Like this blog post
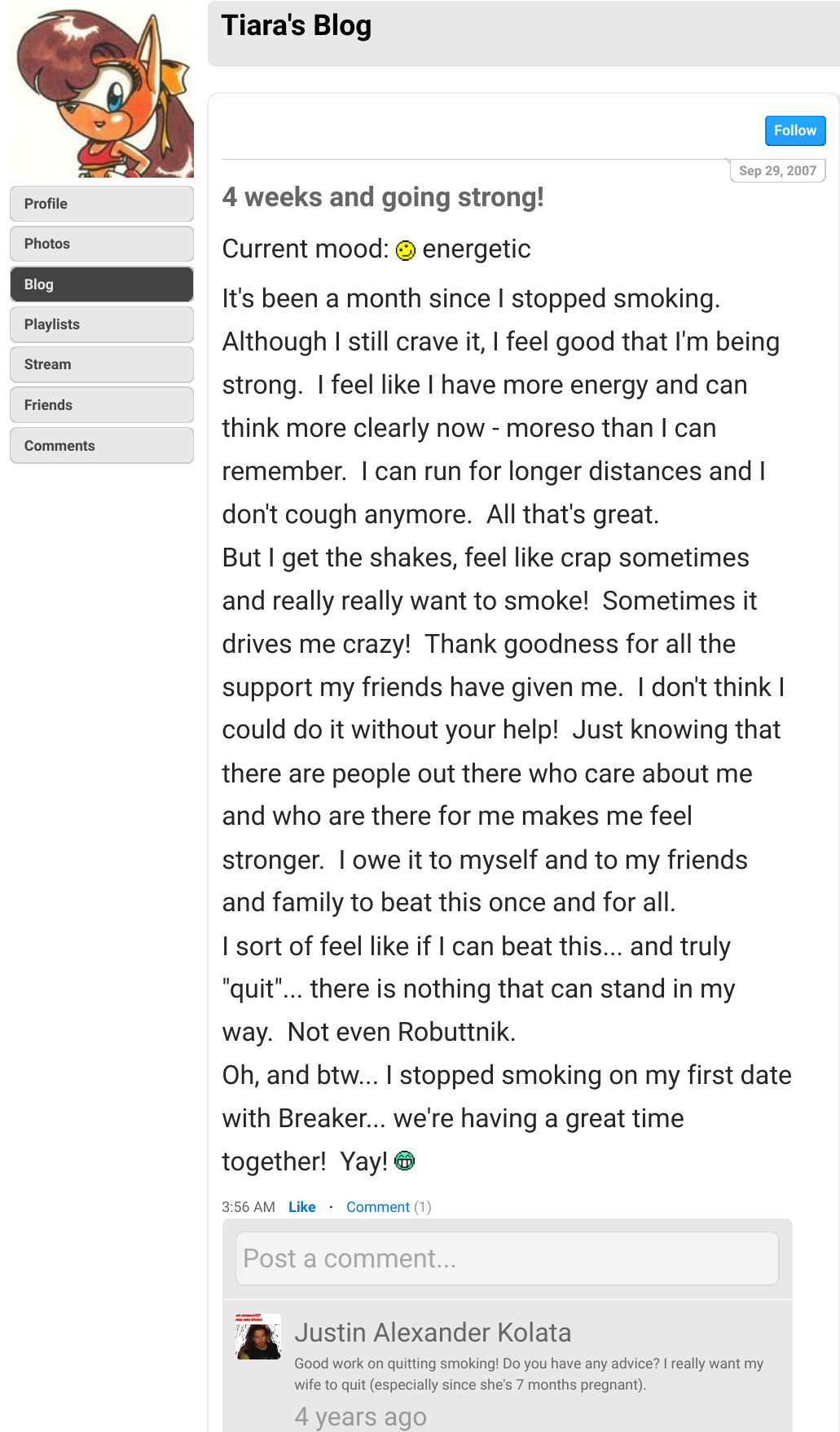The height and width of the screenshot is (1432, 840). (x=301, y=1207)
